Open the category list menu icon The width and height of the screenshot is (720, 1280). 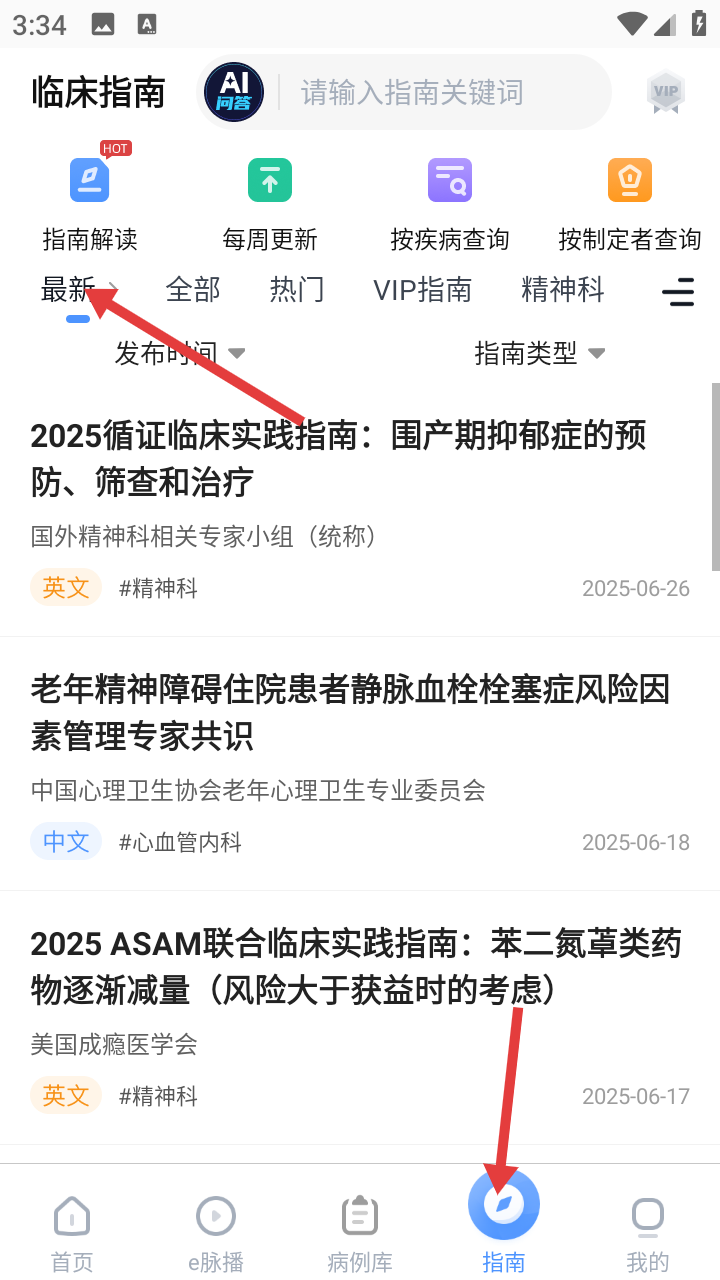click(678, 292)
